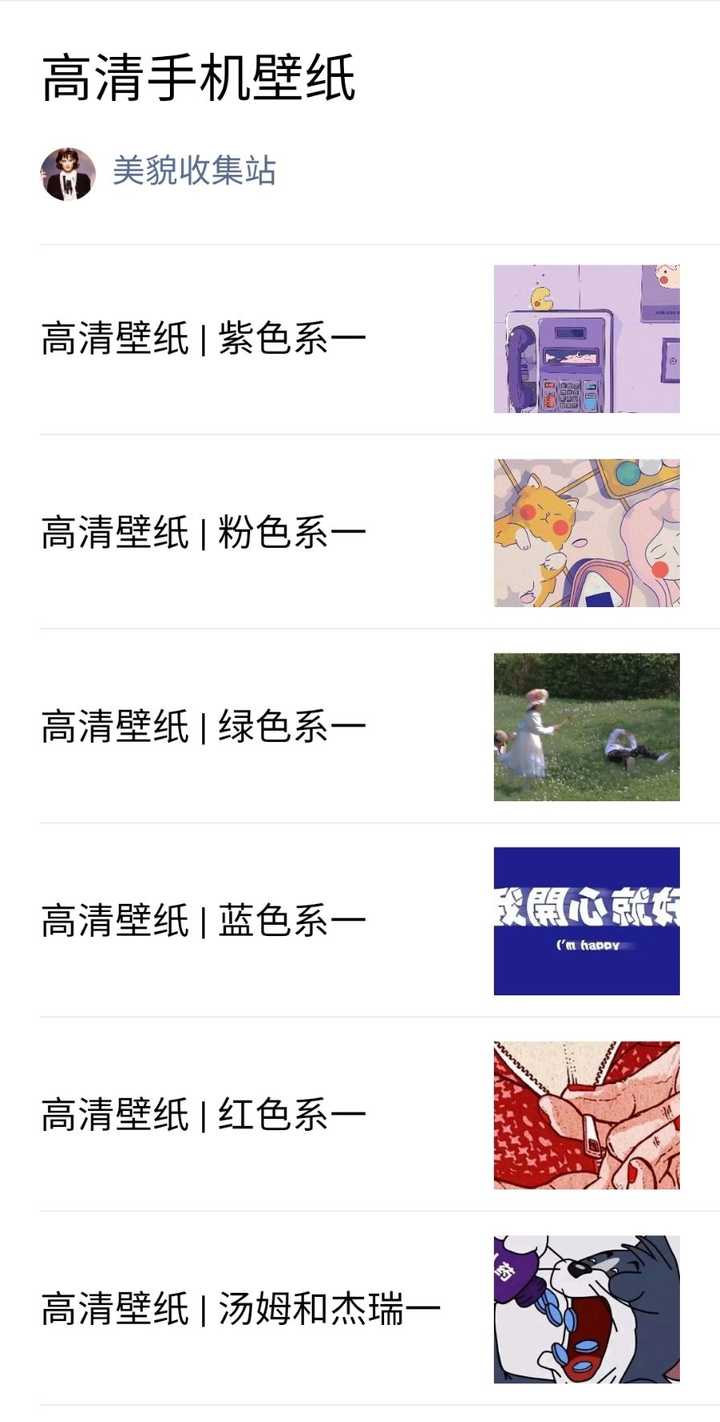Click the blue 我開心就好 thumbnail

[x=586, y=918]
